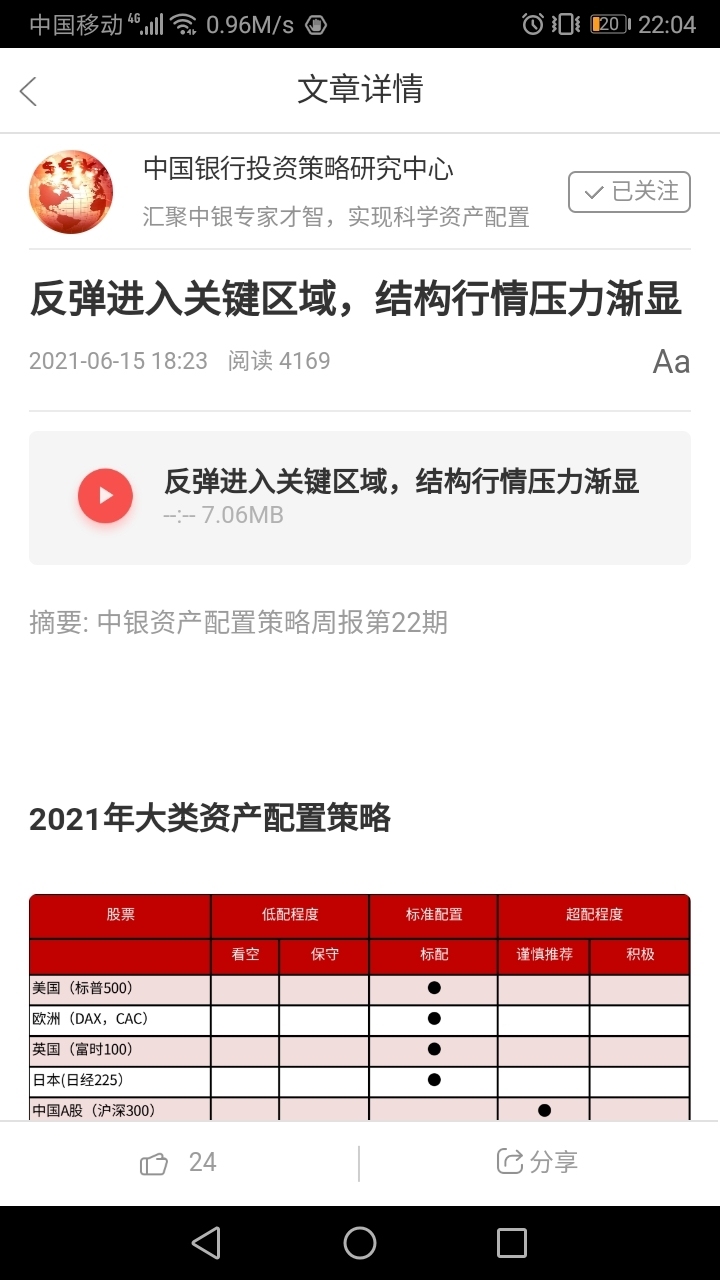
Task: Share the article via 分享
Action: point(538,1162)
